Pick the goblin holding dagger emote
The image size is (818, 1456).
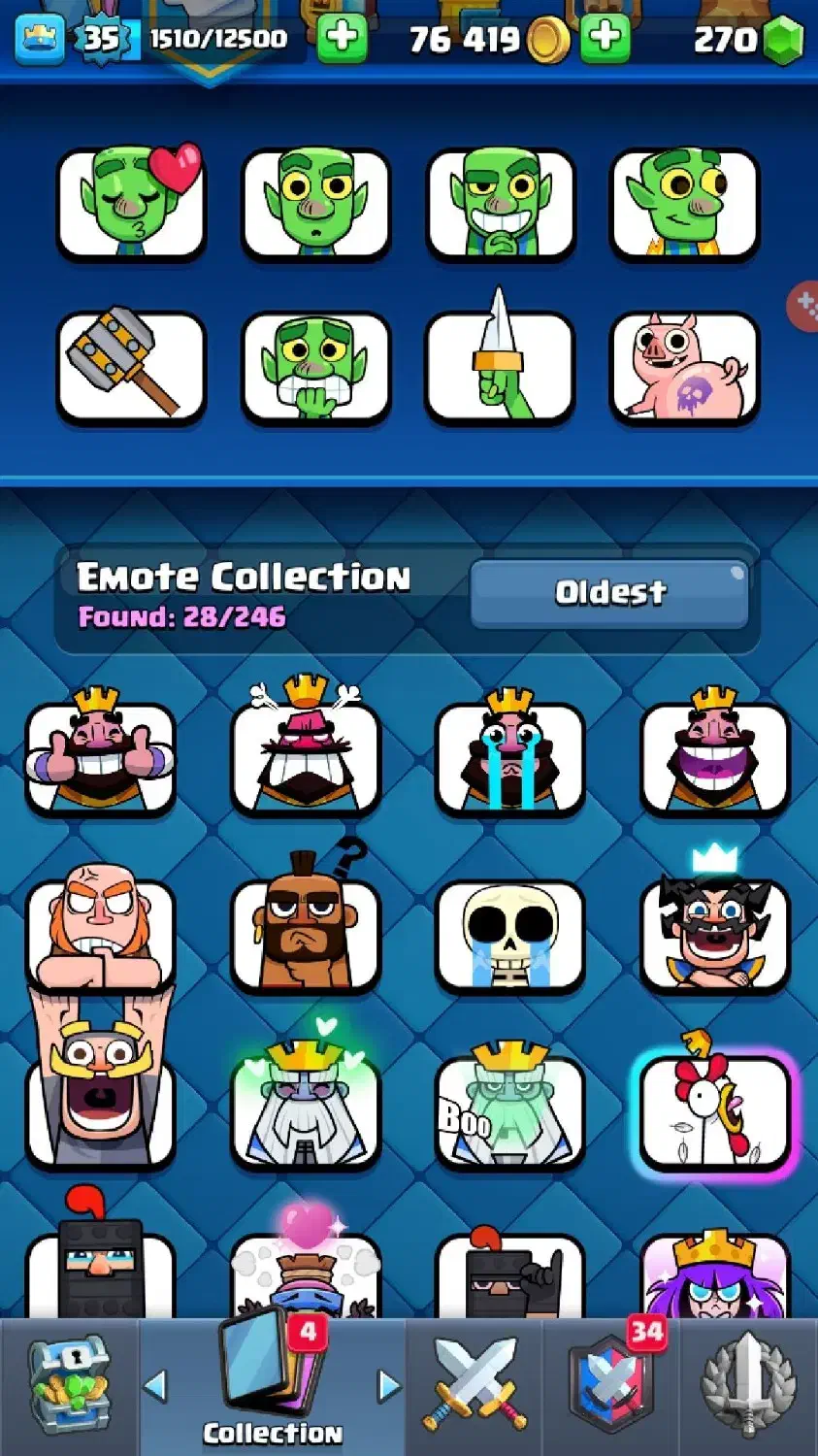pos(500,367)
